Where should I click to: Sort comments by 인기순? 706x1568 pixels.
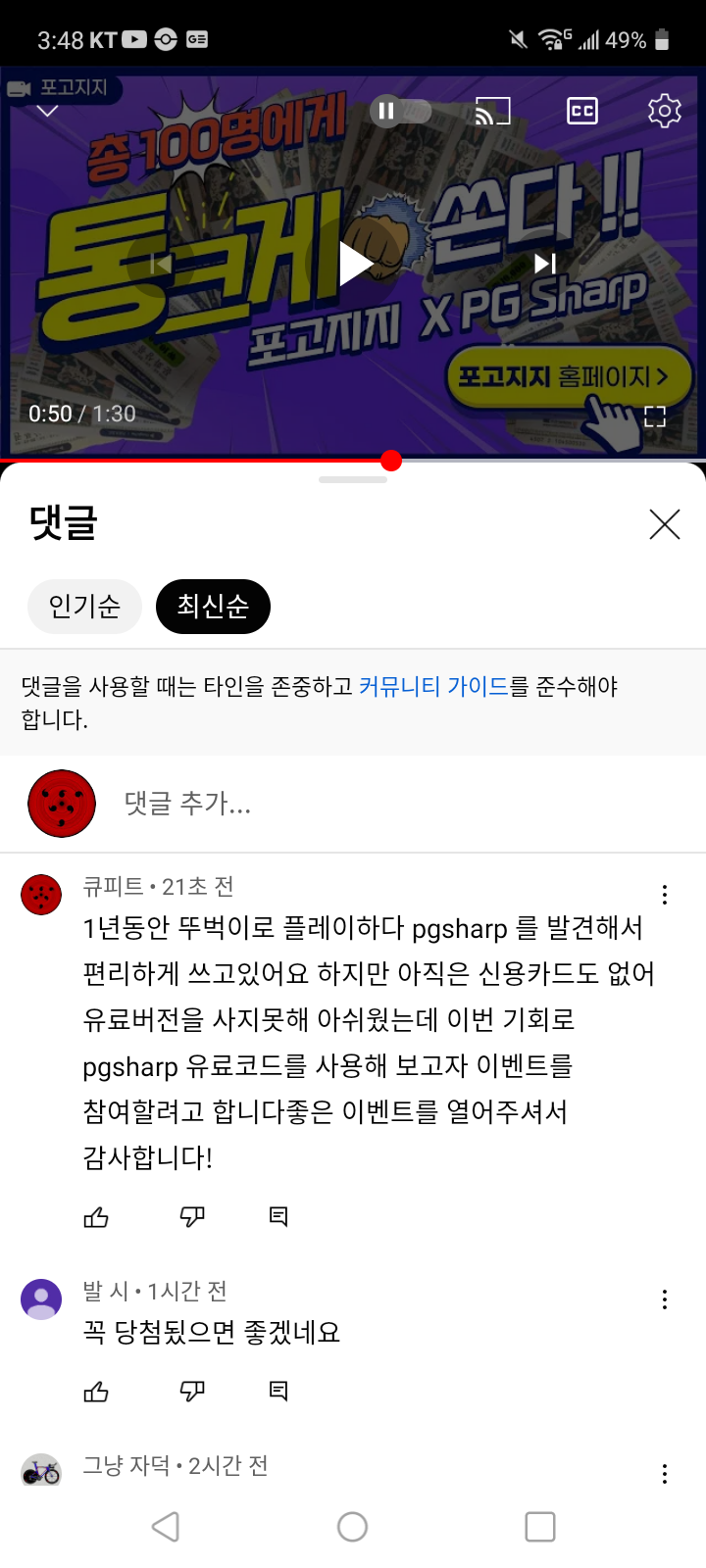(x=84, y=607)
